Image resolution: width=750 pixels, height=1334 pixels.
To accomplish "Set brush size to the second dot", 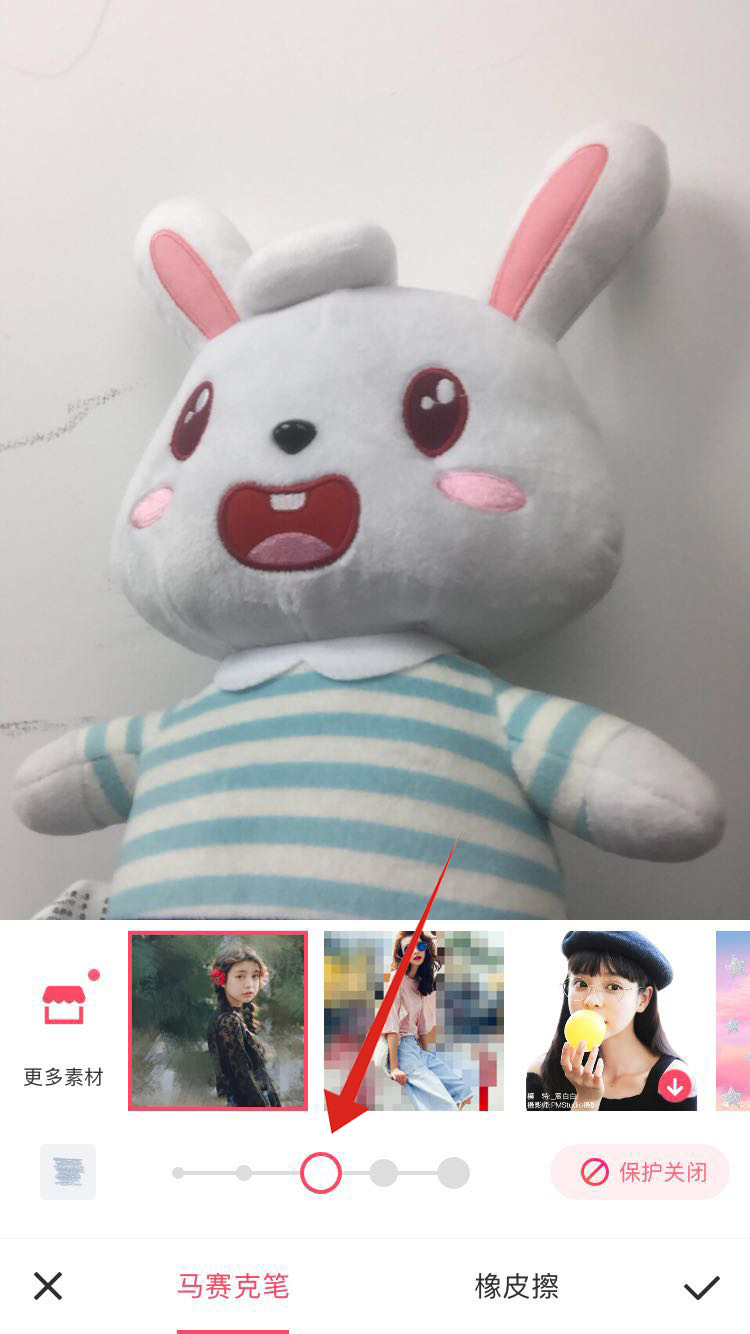I will click(244, 1173).
